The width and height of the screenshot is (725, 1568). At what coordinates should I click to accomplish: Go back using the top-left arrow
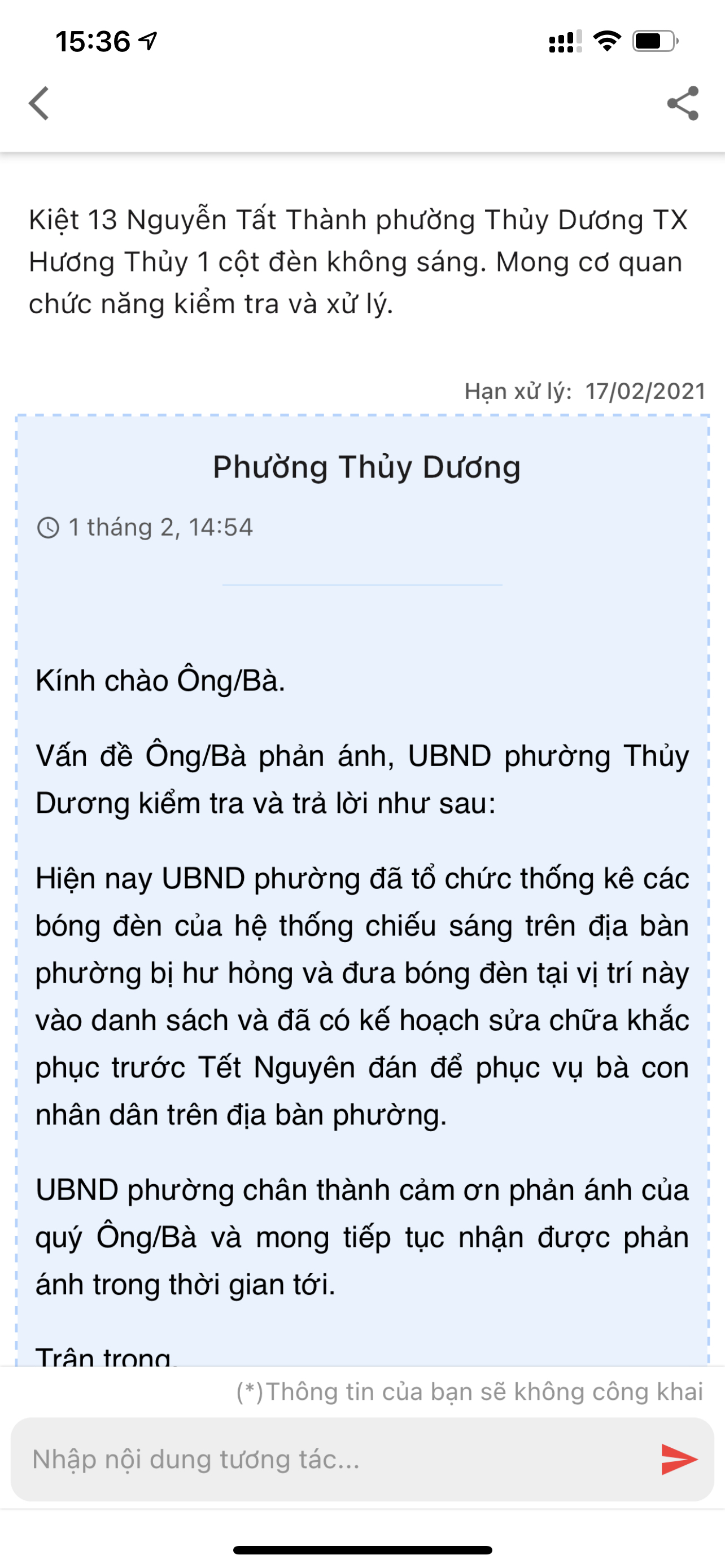coord(38,103)
